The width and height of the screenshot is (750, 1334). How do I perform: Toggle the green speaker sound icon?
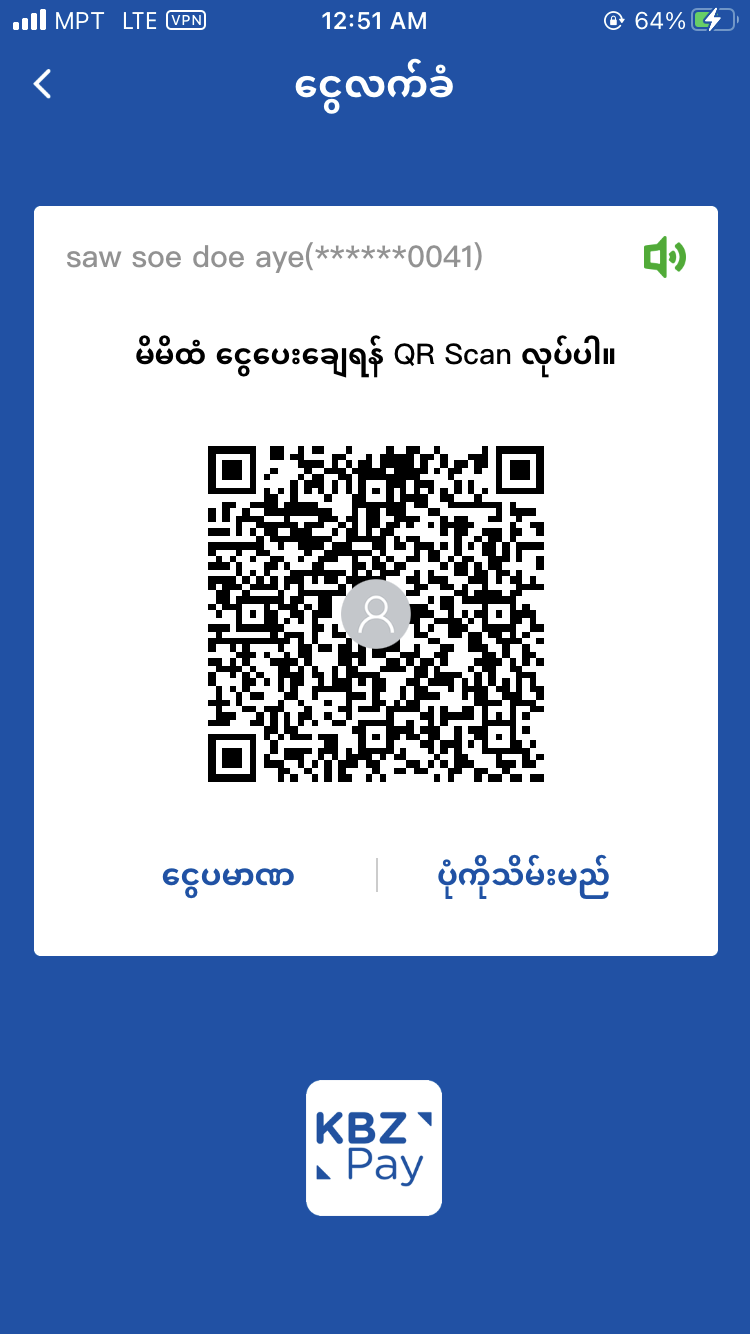(x=664, y=258)
